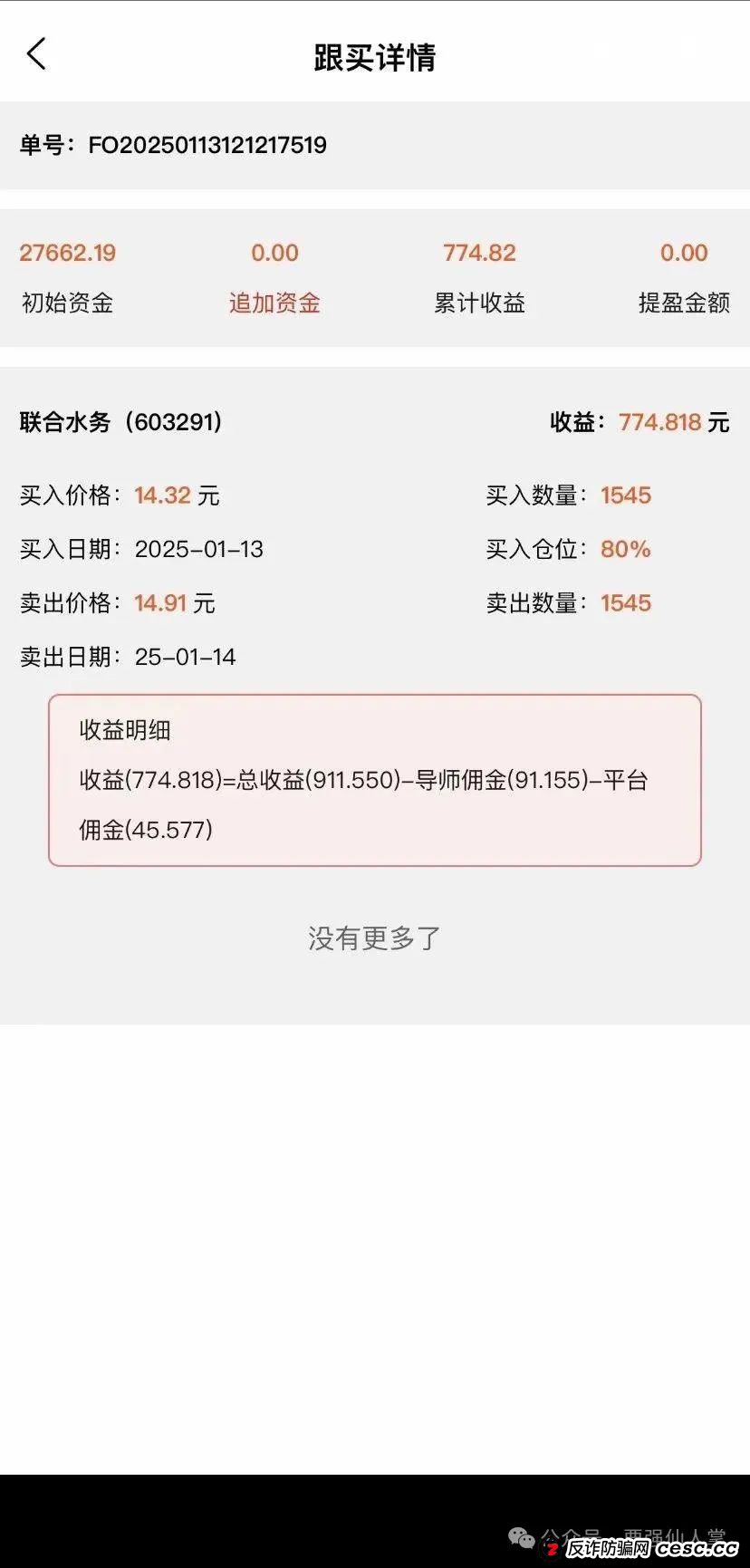Tap the 提盈金额 amount 0.00
Viewport: 750px width, 1568px height.
click(685, 252)
